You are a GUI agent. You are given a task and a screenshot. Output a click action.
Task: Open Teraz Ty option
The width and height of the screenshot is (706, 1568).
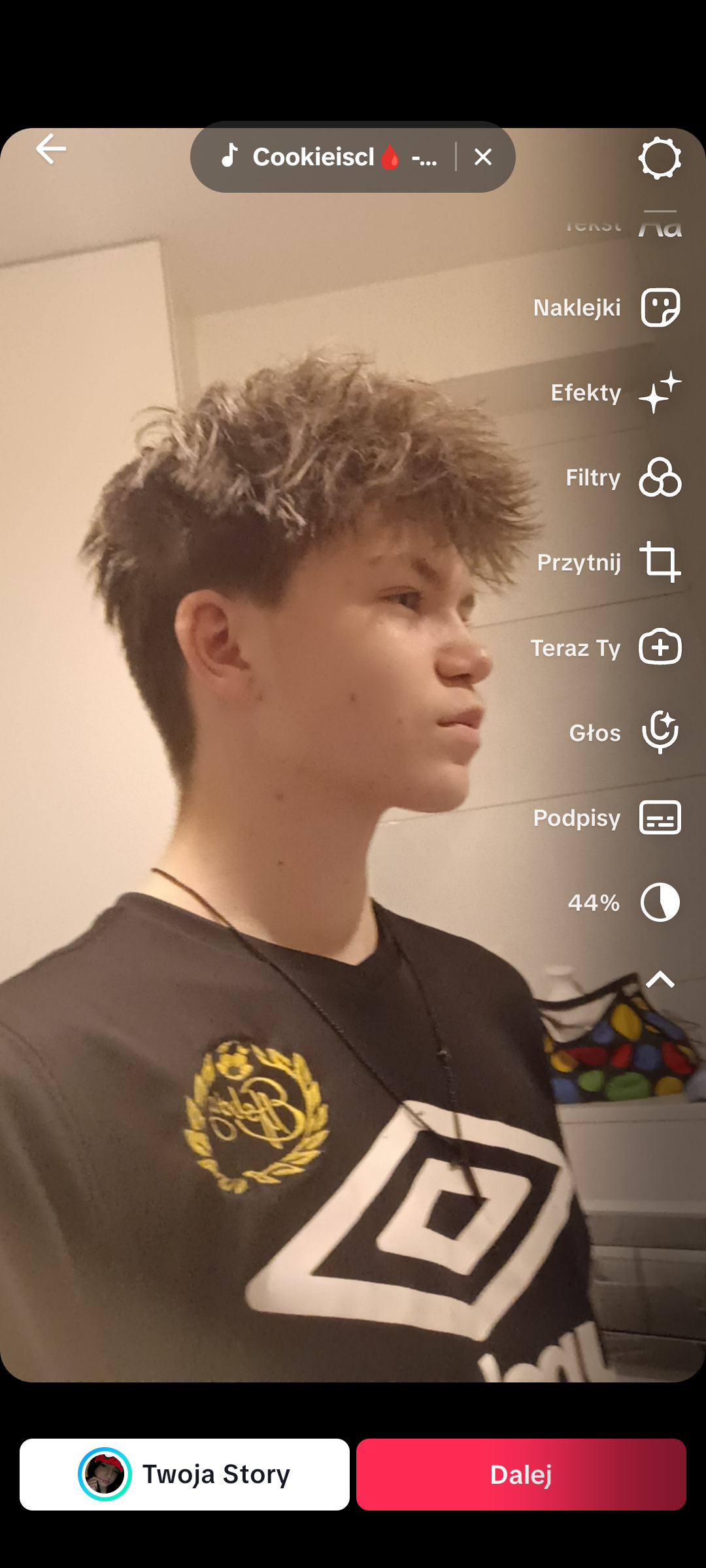[x=660, y=647]
